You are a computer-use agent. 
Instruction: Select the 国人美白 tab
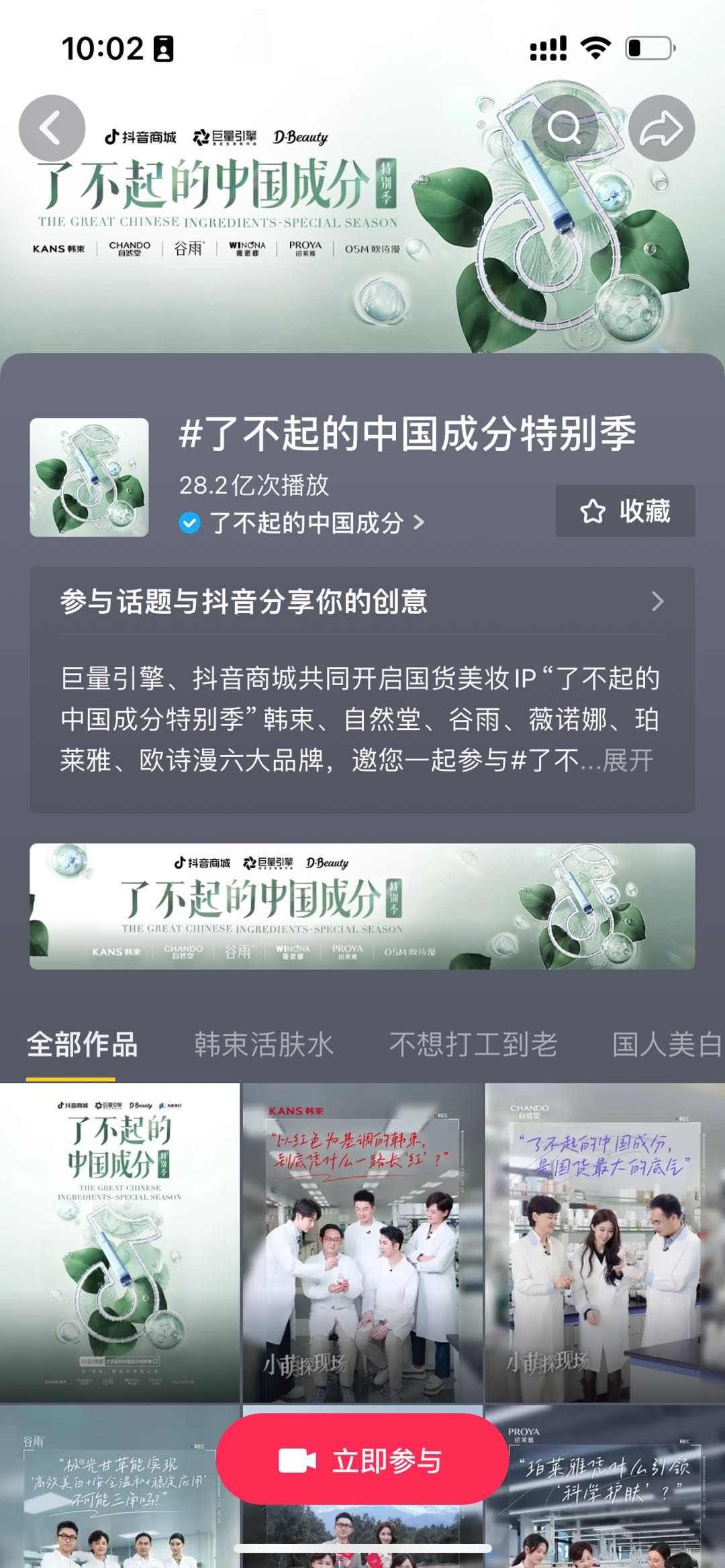point(666,1045)
